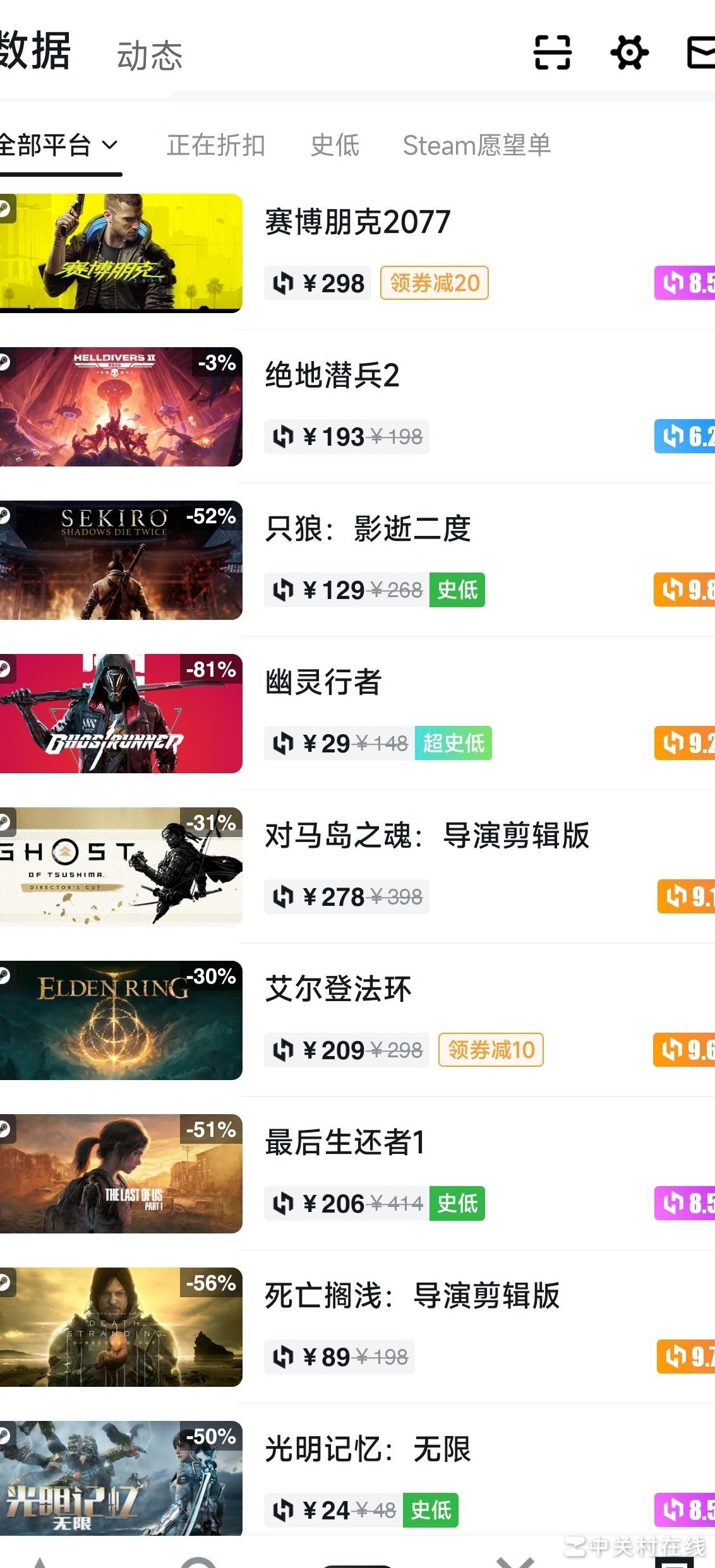715x1568 pixels.
Task: Filter by 正在折扣 tab
Action: tap(215, 146)
